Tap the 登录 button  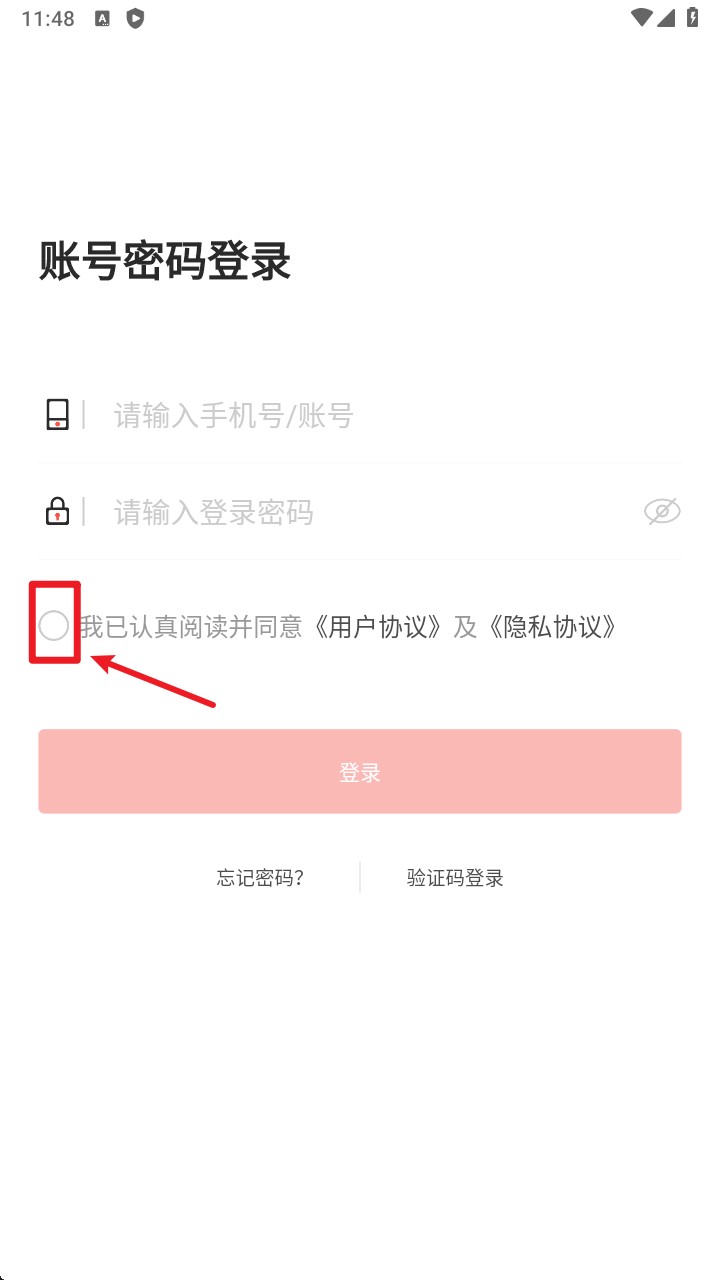click(x=360, y=772)
